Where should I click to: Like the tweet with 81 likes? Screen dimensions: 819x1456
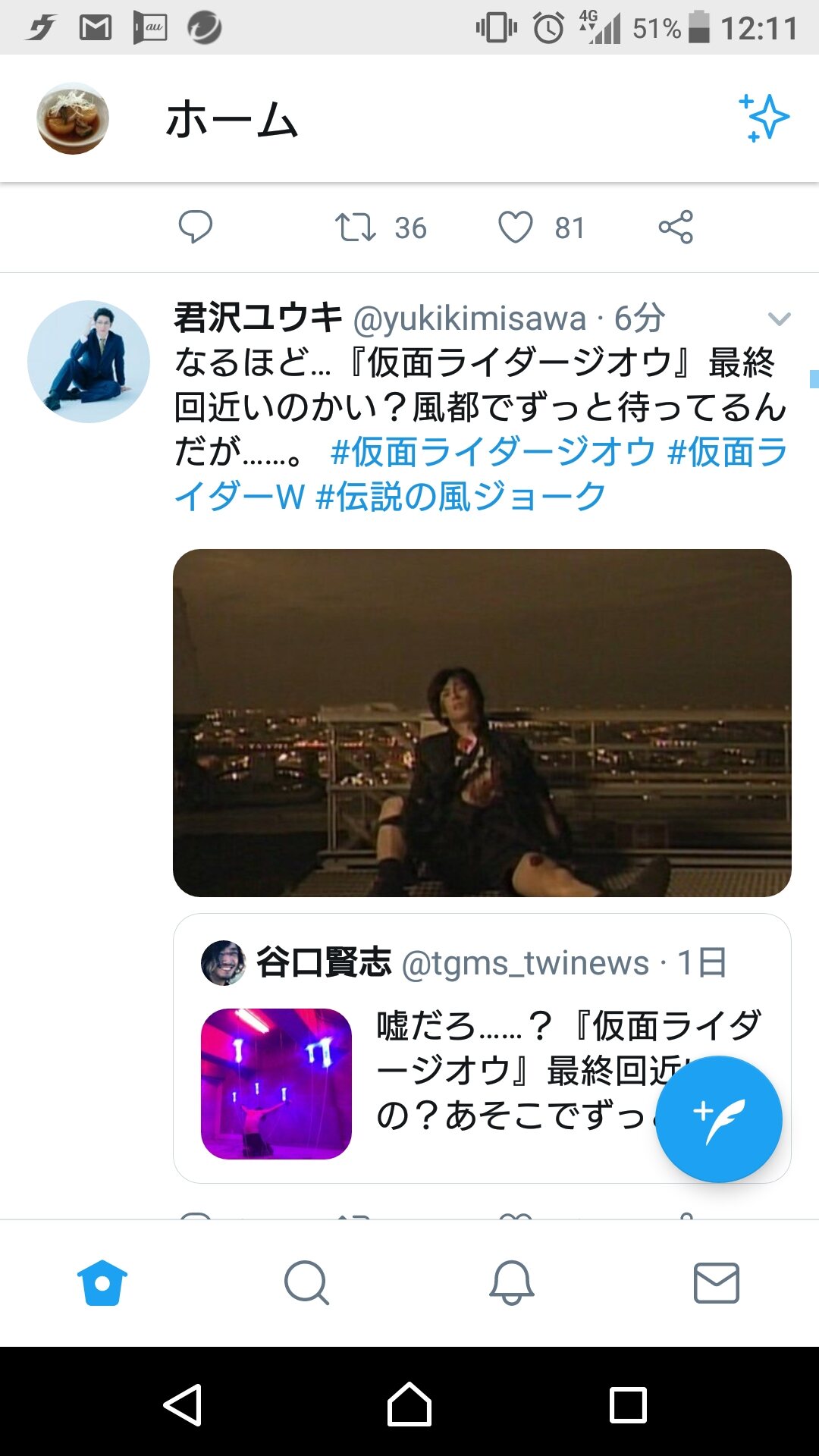coord(516,227)
